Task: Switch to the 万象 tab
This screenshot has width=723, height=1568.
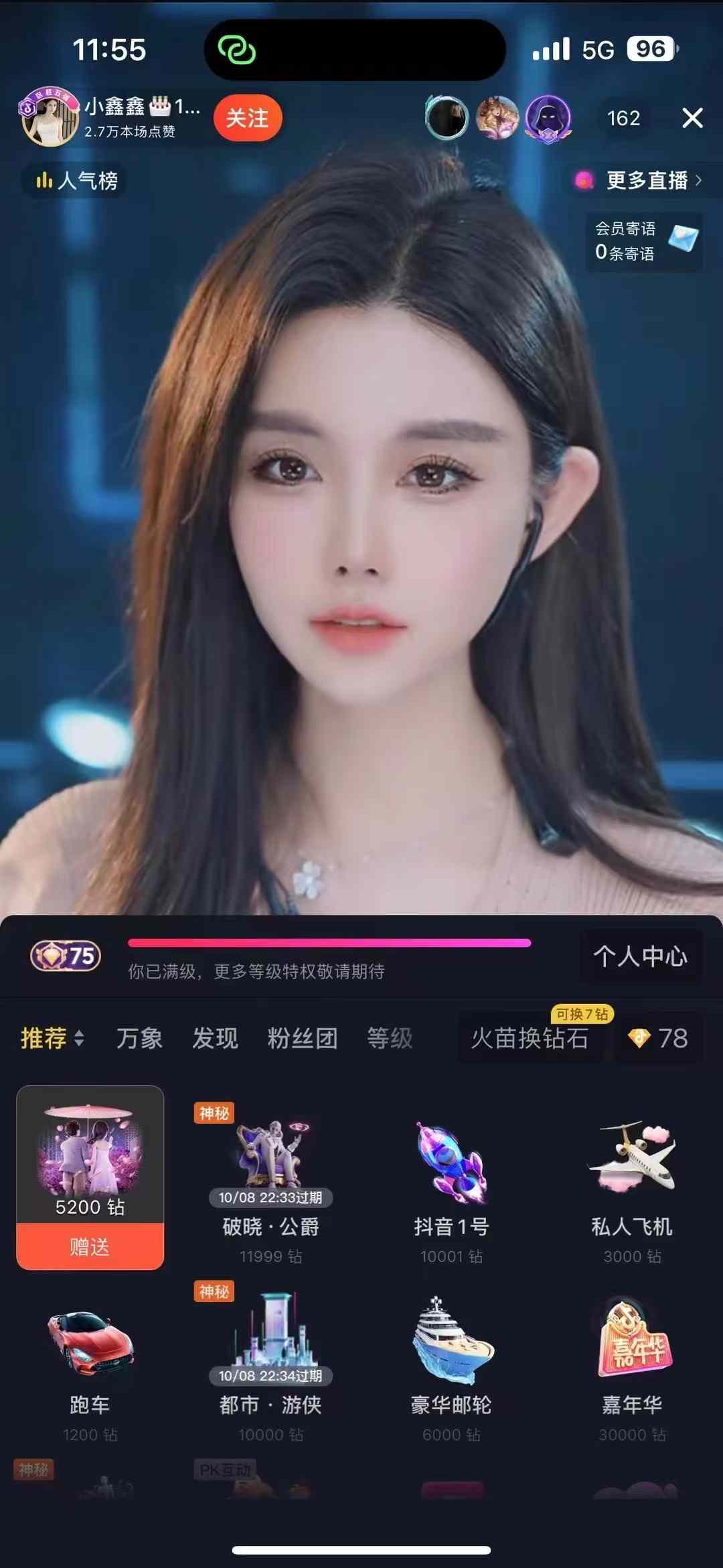Action: tap(139, 1038)
